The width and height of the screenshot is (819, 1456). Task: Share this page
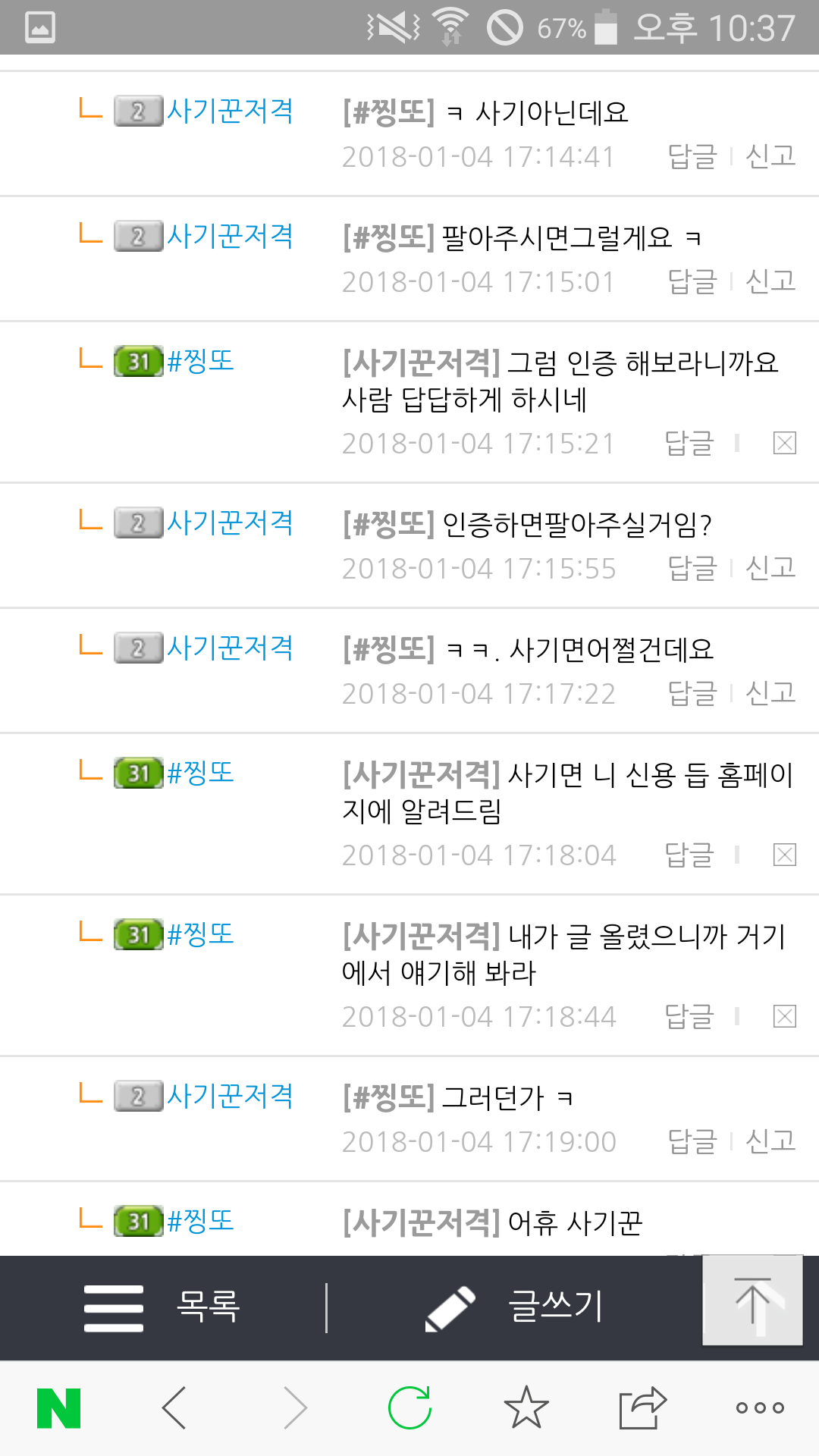642,1408
